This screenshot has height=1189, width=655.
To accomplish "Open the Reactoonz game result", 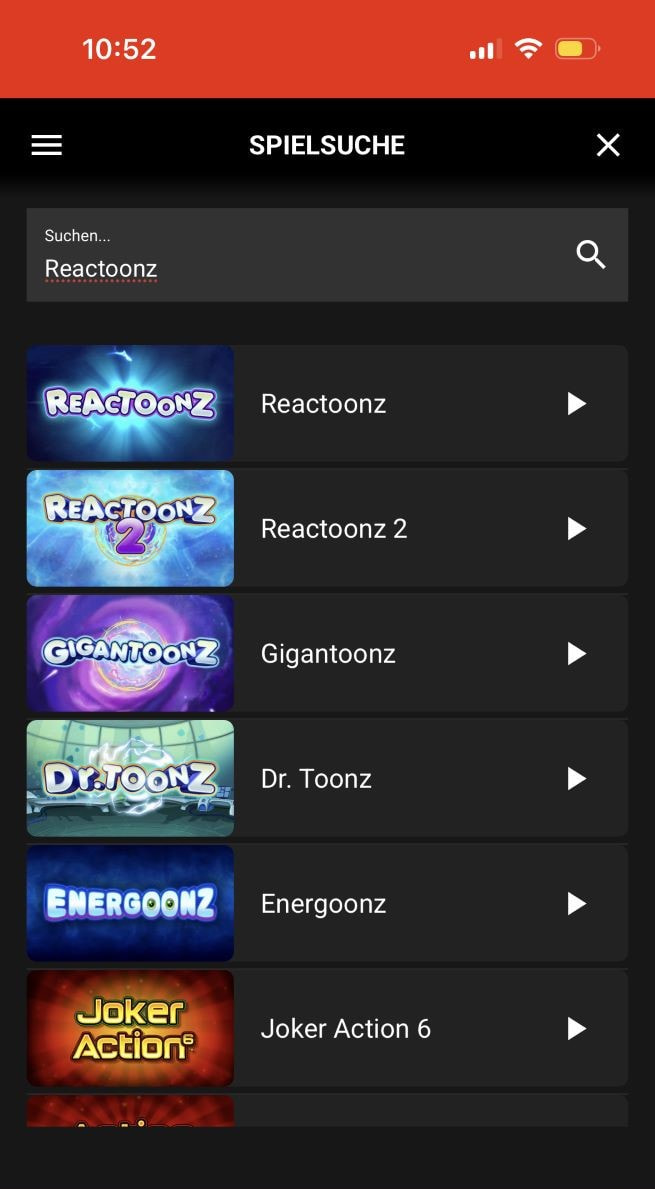I will (x=323, y=404).
